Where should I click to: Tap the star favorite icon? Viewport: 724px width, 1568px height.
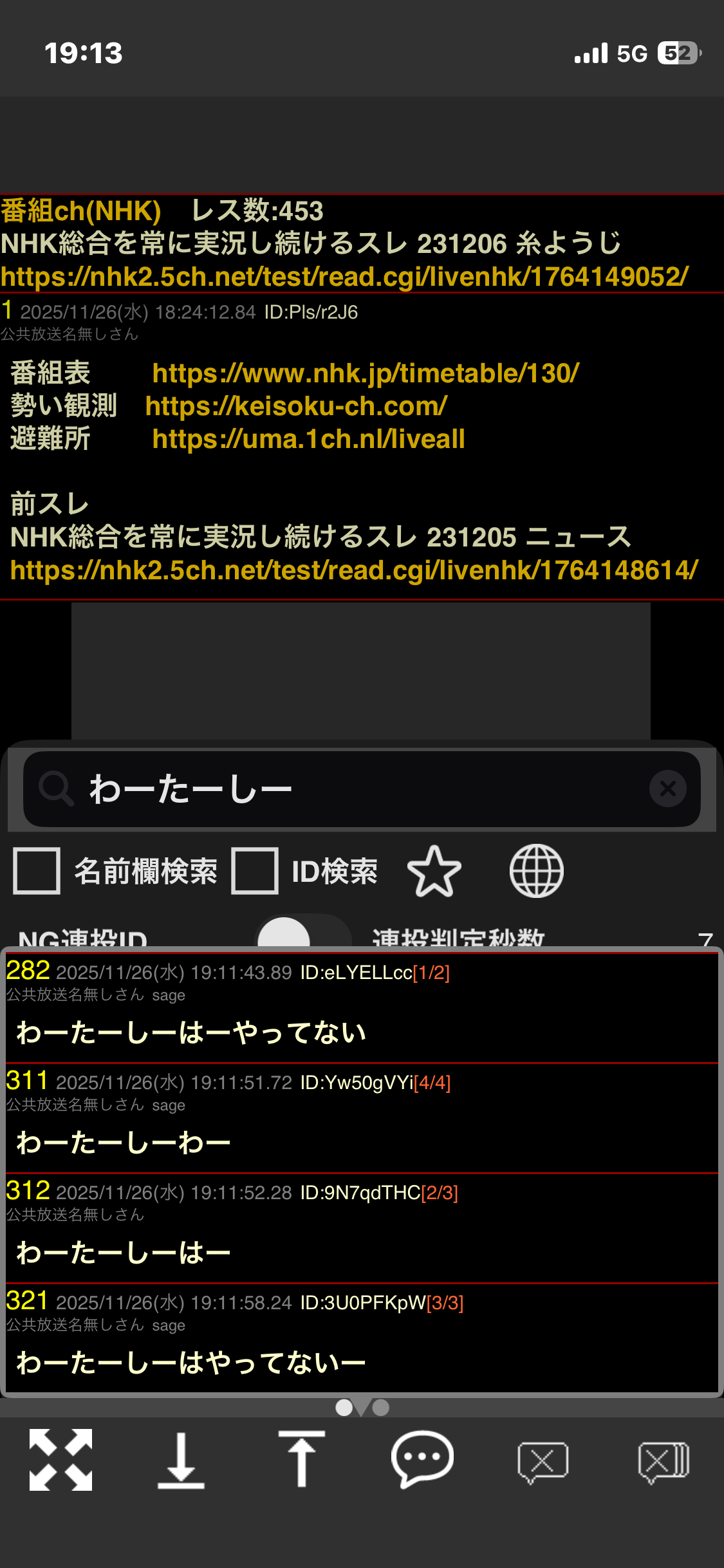click(x=434, y=872)
